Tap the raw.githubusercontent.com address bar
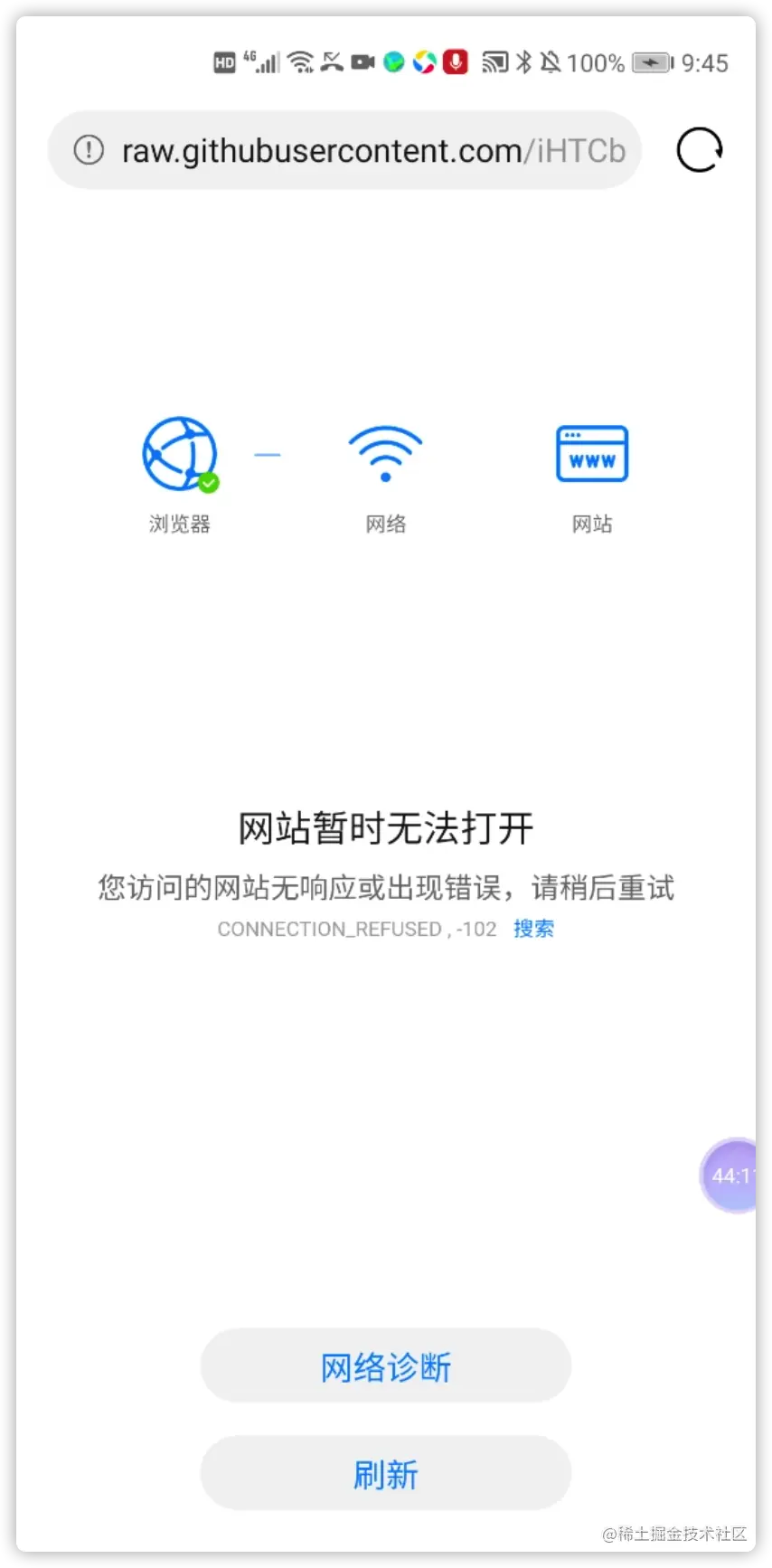The width and height of the screenshot is (772, 1568). (372, 151)
